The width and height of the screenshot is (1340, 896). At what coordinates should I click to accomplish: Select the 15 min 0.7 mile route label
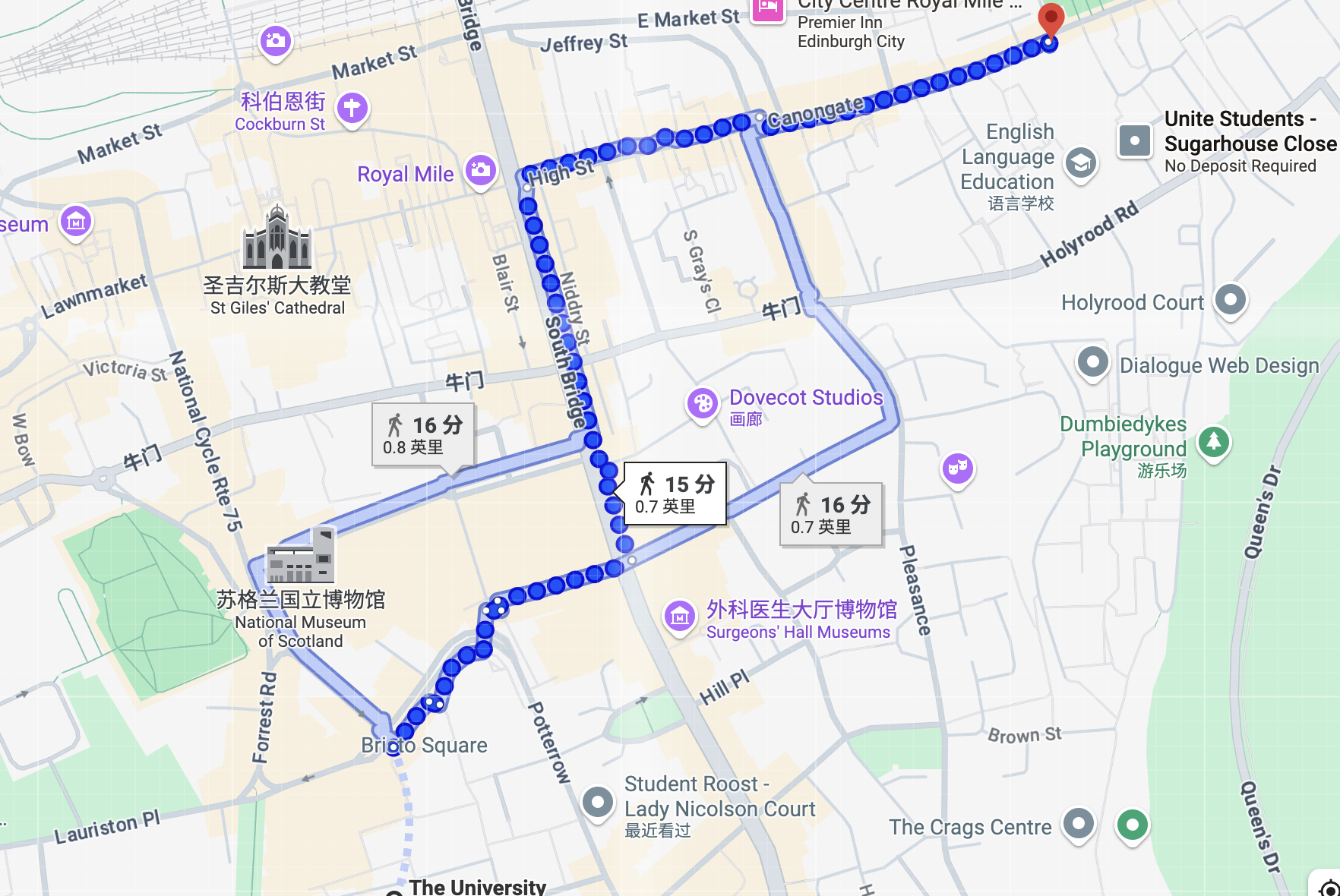675,494
